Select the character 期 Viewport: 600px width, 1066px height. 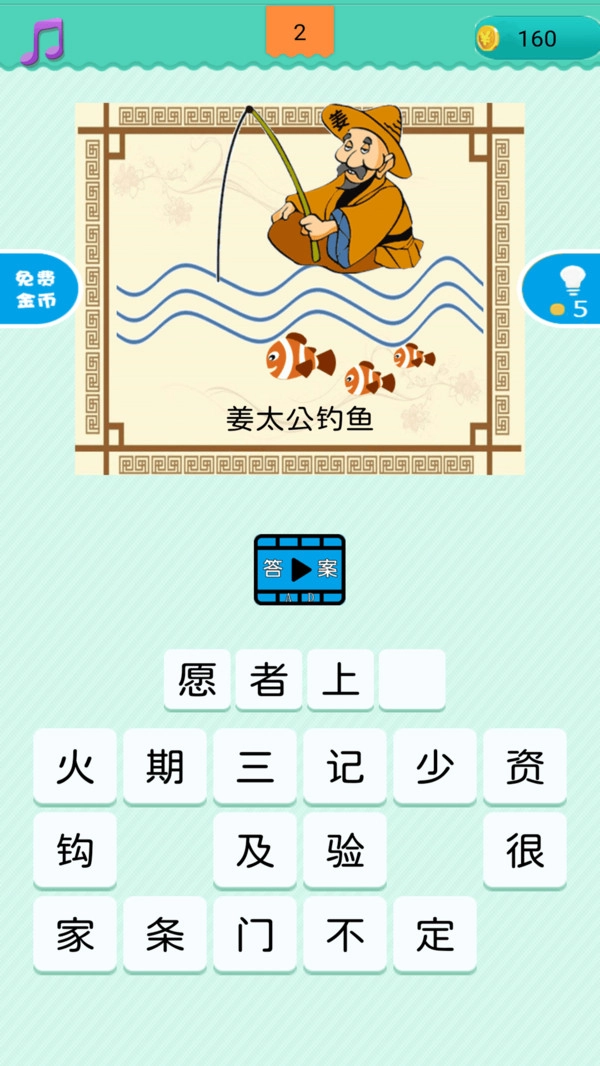tap(165, 767)
